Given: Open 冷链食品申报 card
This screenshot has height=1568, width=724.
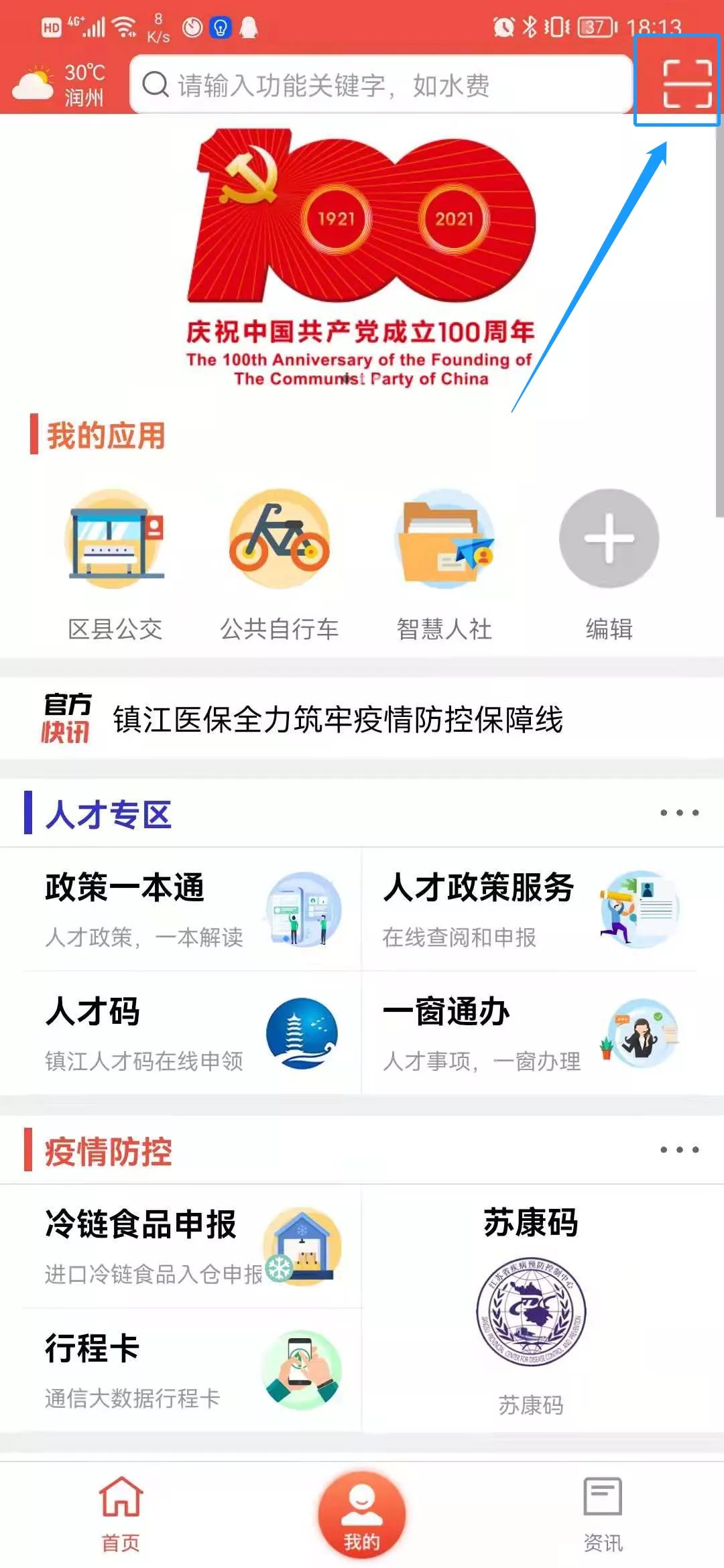Looking at the screenshot, I should click(x=192, y=1246).
